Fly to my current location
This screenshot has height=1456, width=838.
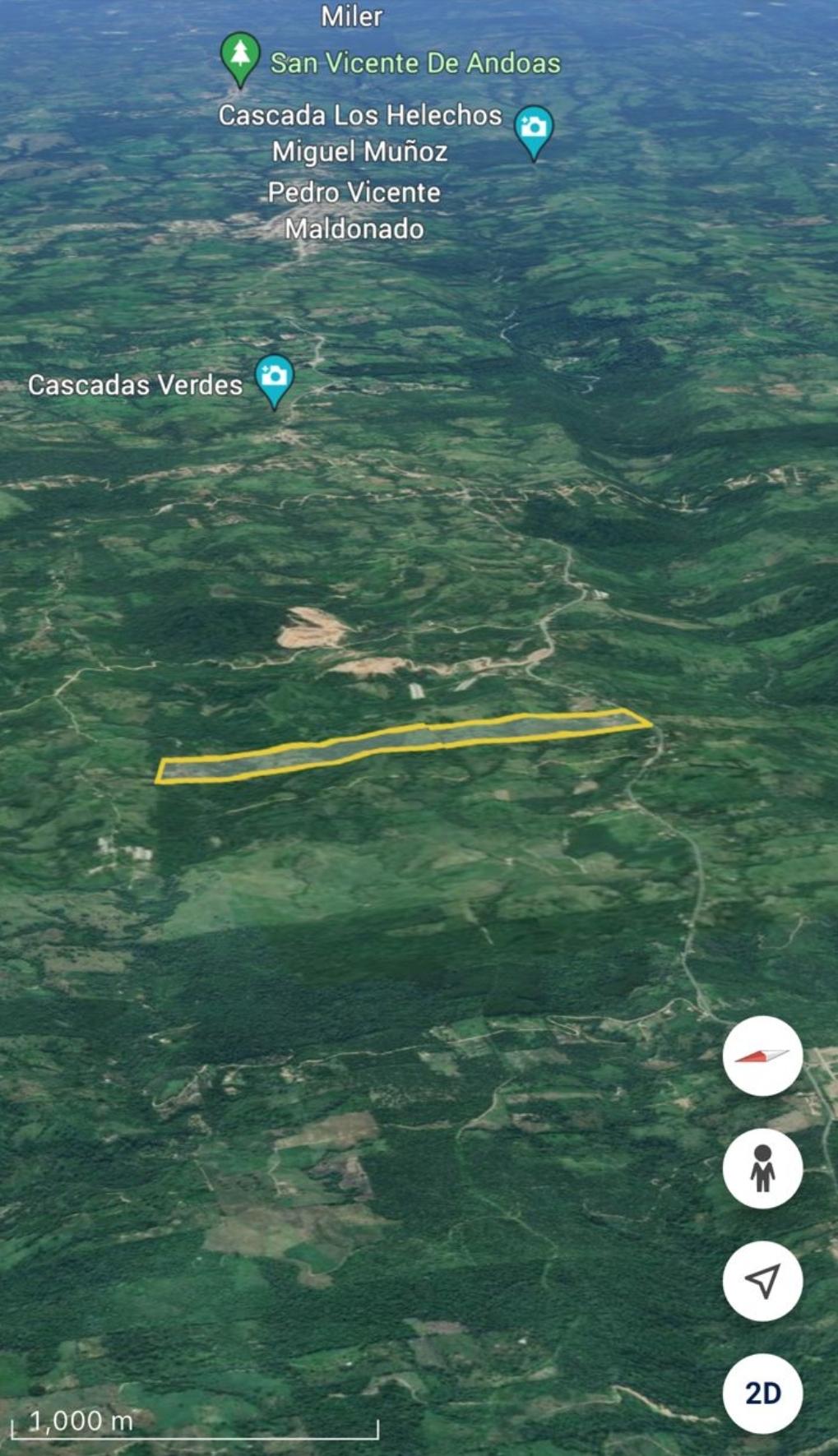[x=762, y=1280]
